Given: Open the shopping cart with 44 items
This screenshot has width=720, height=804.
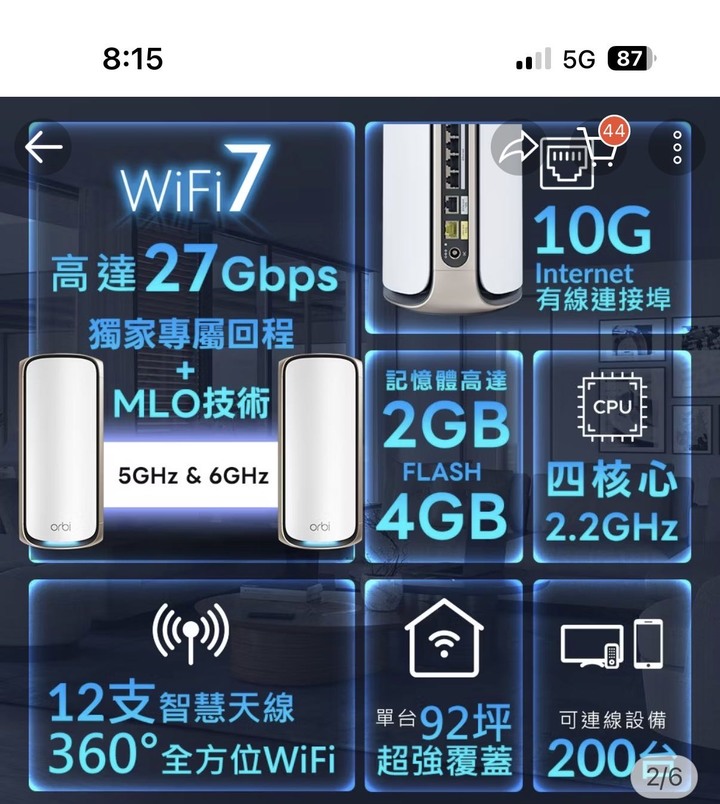Looking at the screenshot, I should pyautogui.click(x=599, y=149).
